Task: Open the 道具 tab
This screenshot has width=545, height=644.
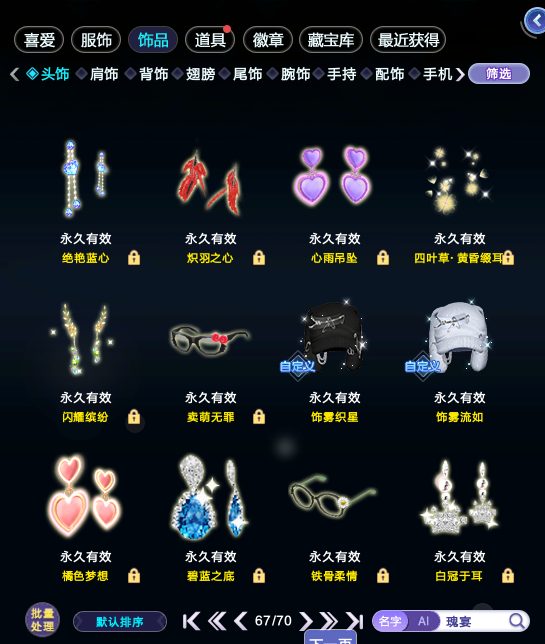Action: point(210,40)
